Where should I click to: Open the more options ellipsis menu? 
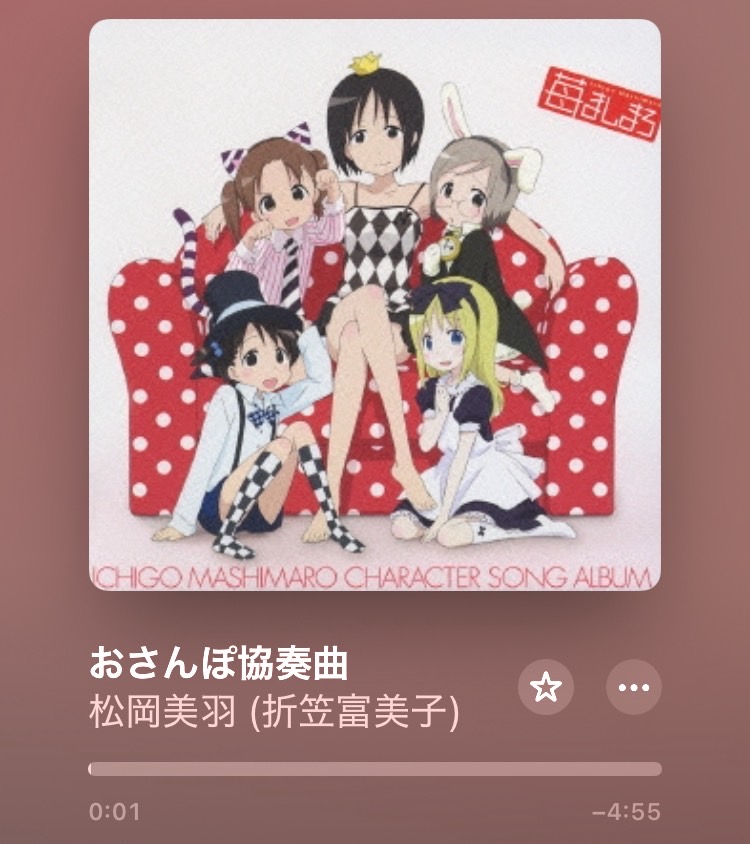pyautogui.click(x=634, y=687)
